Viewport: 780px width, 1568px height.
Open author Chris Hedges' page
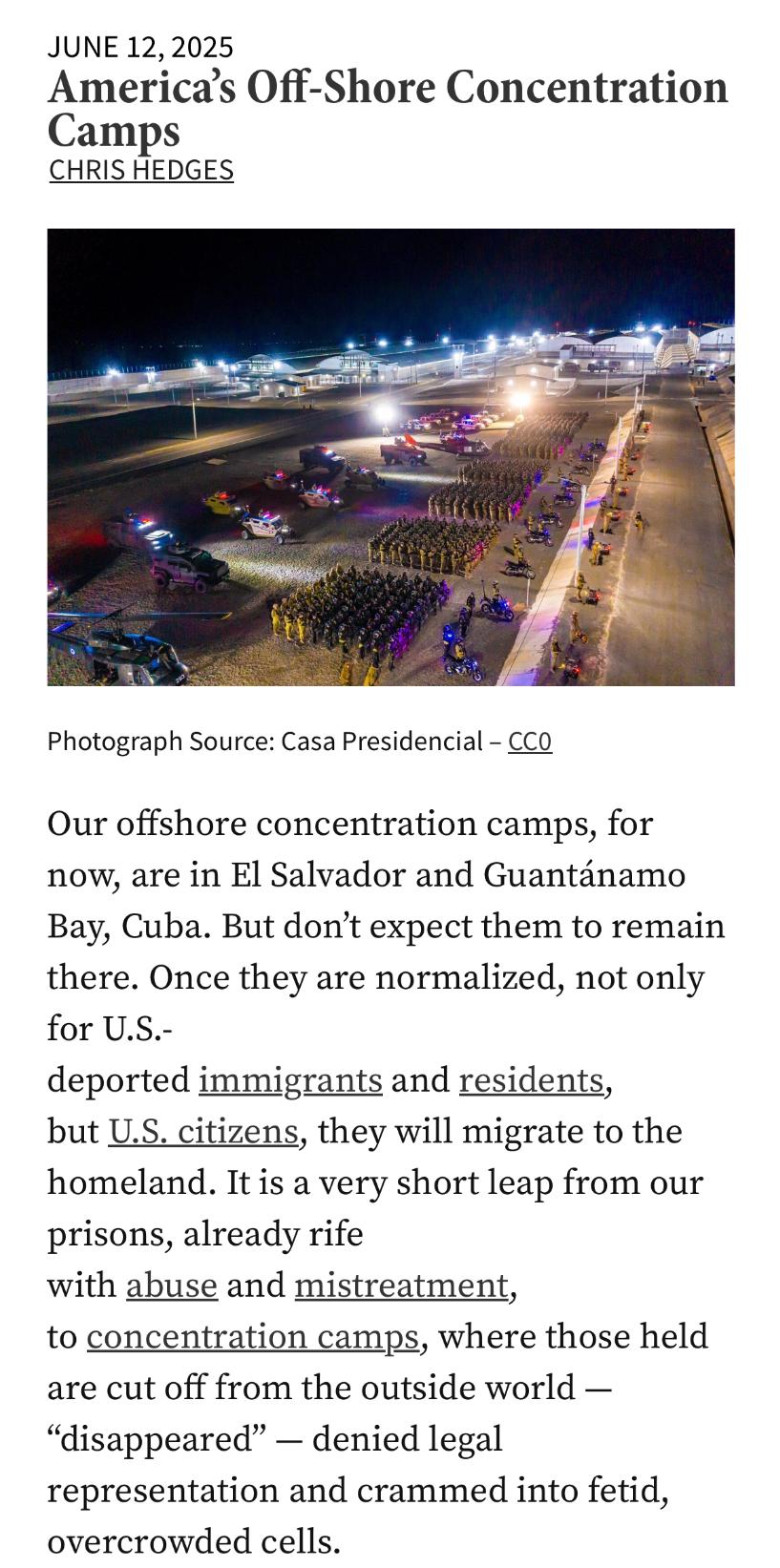141,170
